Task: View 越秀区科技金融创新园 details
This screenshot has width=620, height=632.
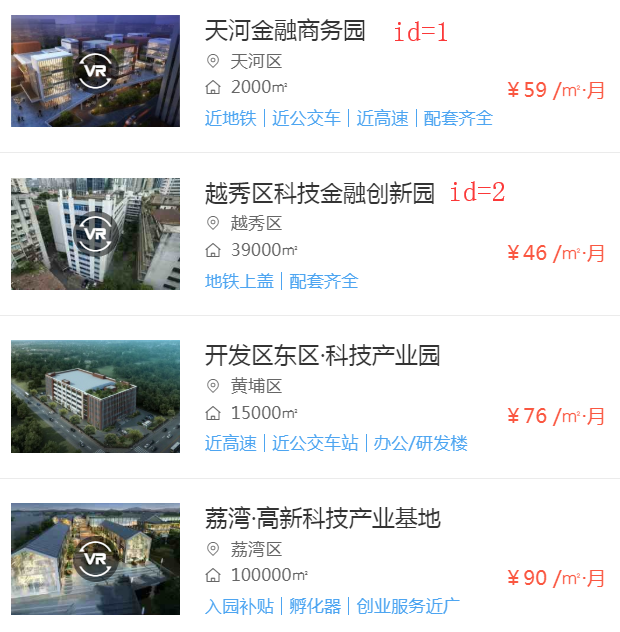Action: (x=319, y=194)
